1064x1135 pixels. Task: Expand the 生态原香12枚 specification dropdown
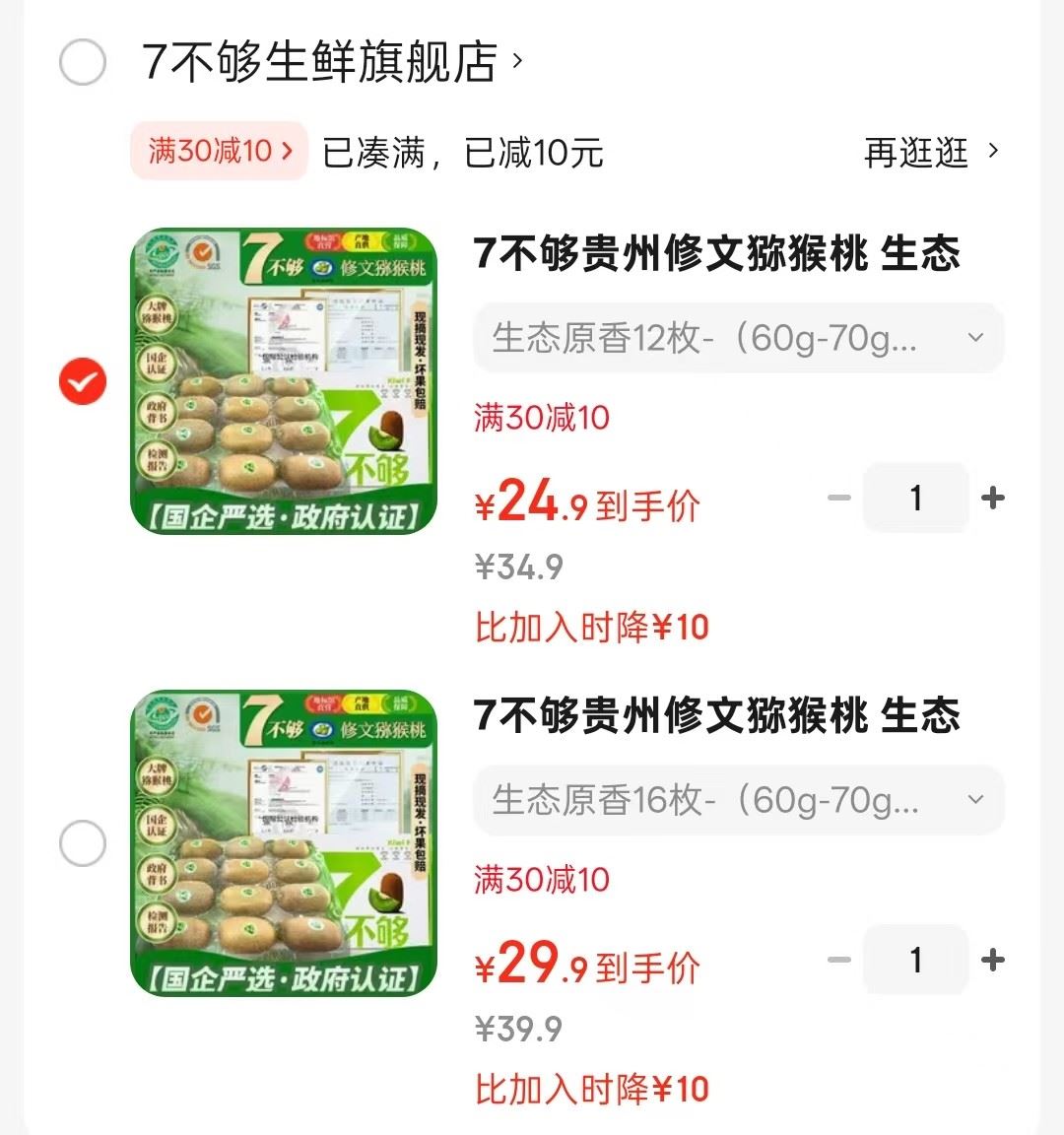click(738, 338)
